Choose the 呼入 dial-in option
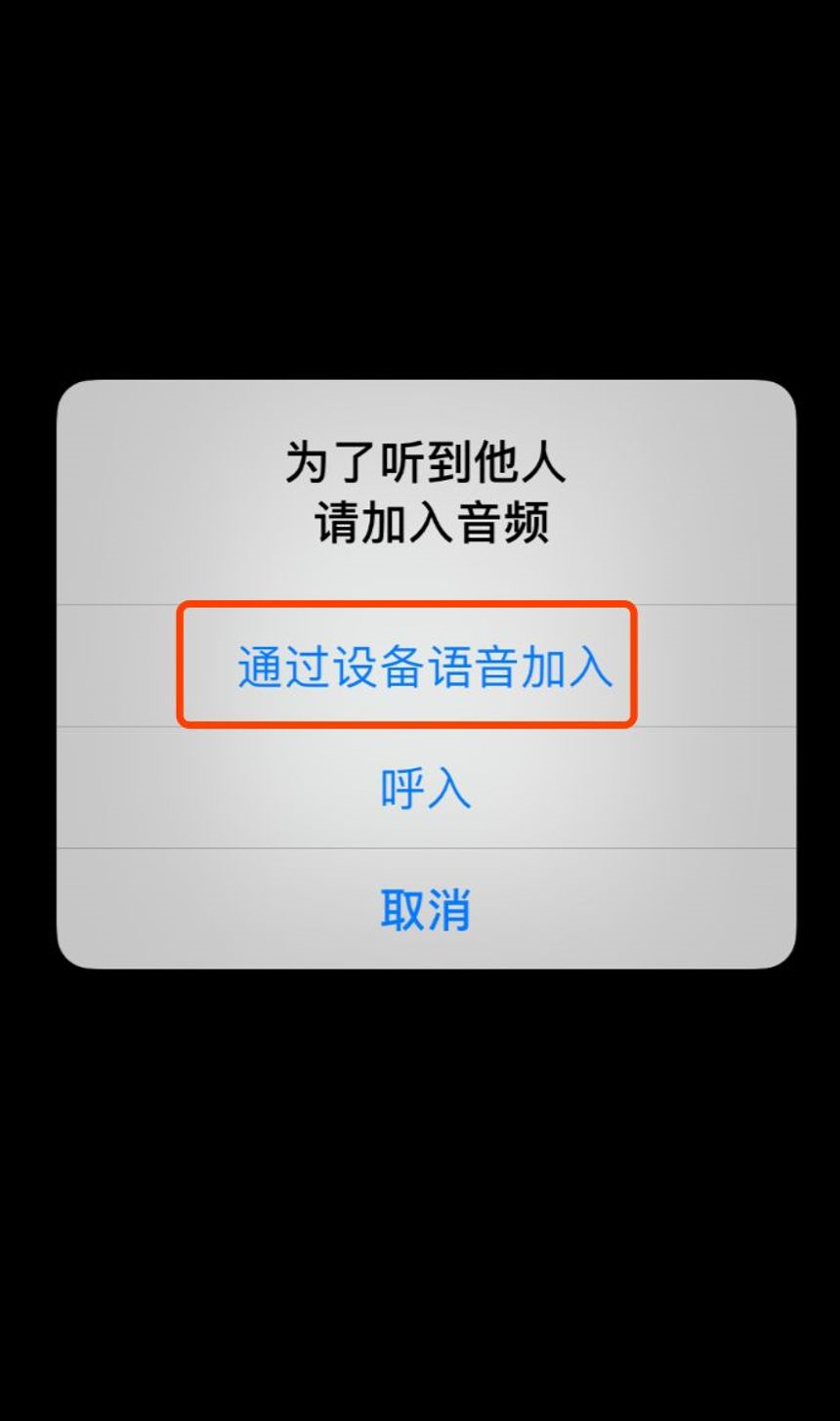 tap(426, 788)
